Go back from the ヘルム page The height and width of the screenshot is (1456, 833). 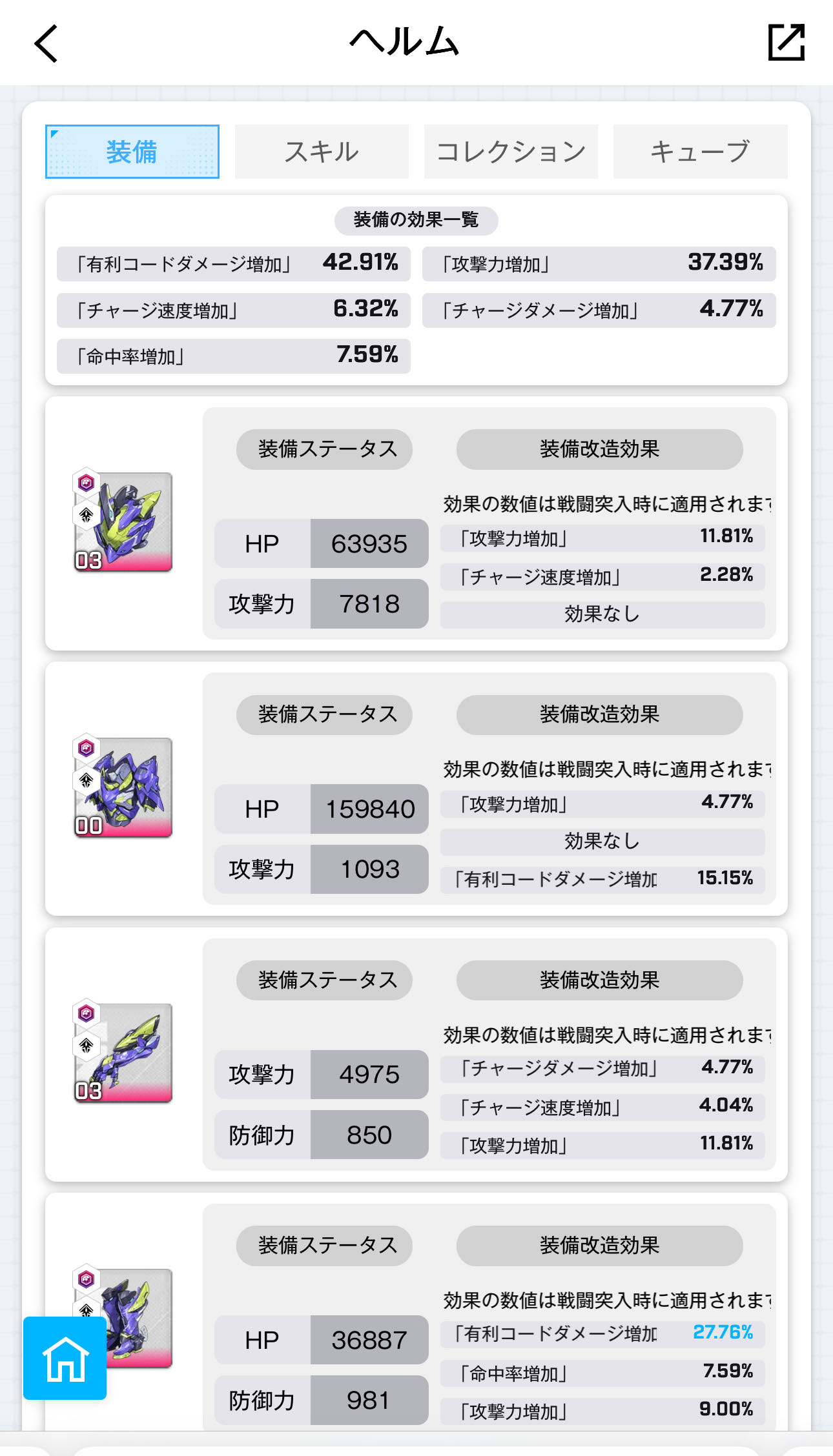tap(46, 43)
